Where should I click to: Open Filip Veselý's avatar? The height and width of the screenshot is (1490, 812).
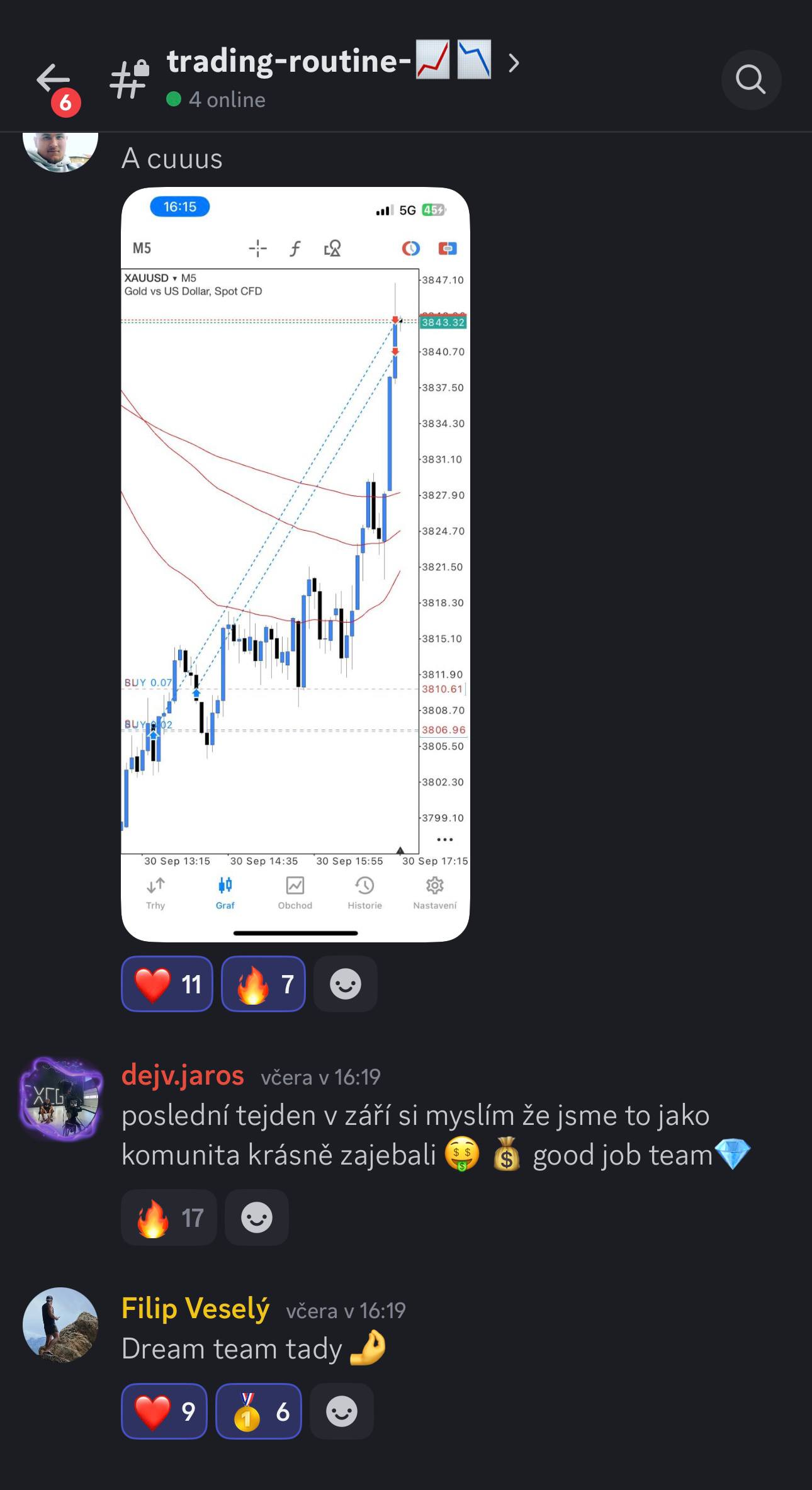click(60, 1324)
